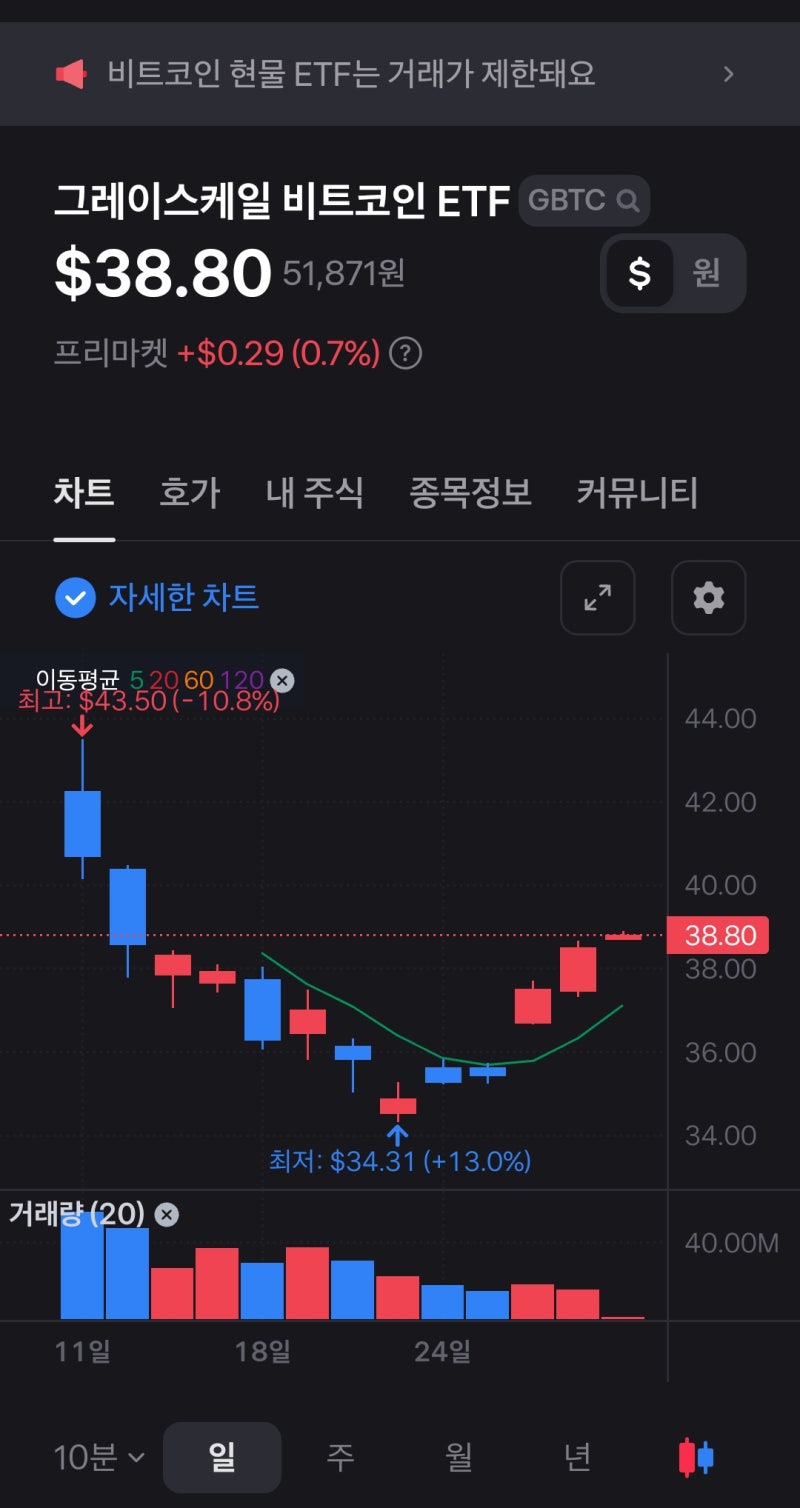Open the GBTC ticker search magnifier icon

(628, 200)
